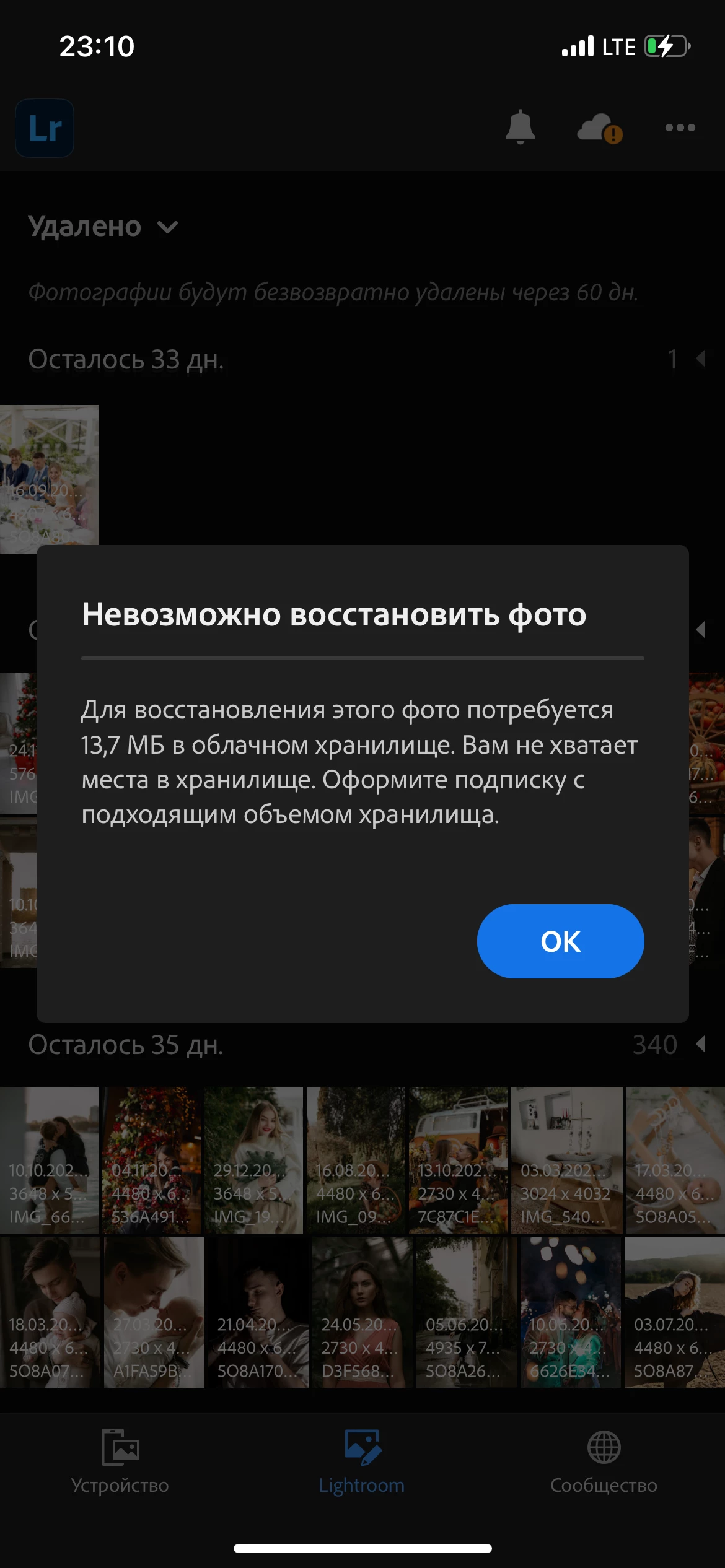This screenshot has width=725, height=1568.
Task: Collapse the Осталось 35 дн. section
Action: pos(701,1045)
